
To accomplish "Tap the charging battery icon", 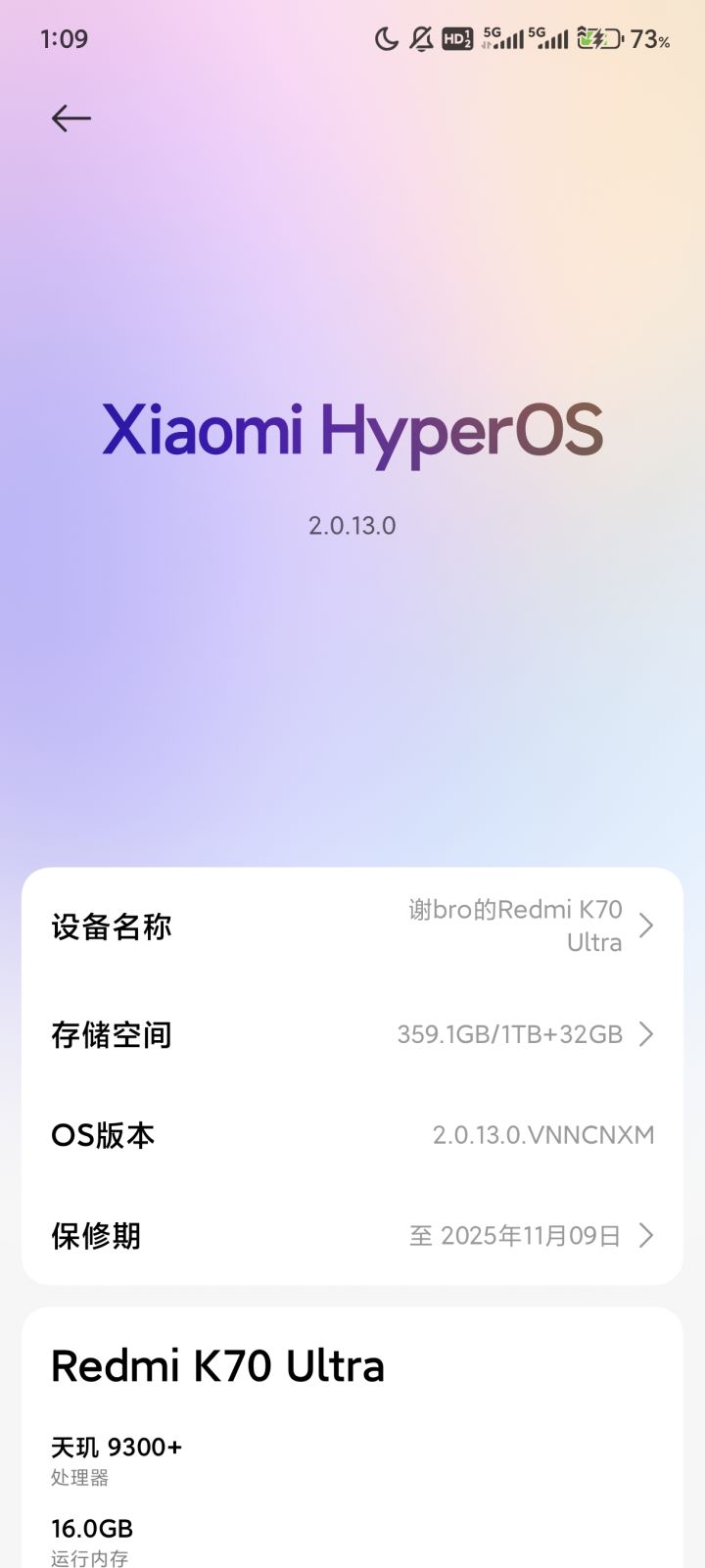I will [597, 39].
